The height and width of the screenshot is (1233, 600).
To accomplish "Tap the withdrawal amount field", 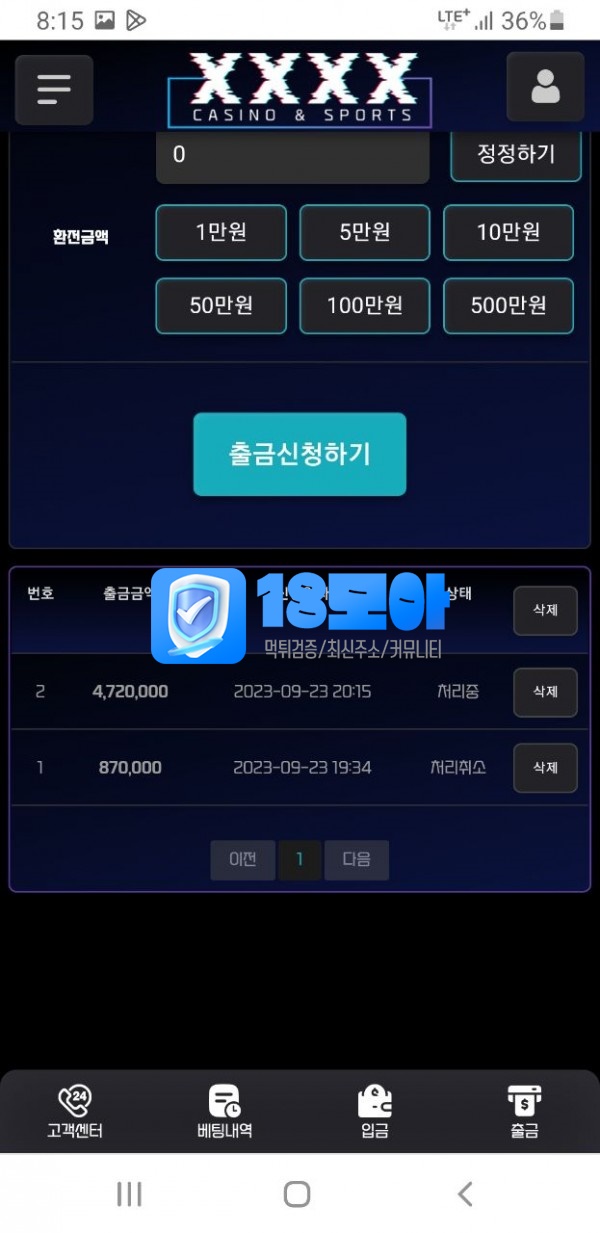I will click(292, 155).
